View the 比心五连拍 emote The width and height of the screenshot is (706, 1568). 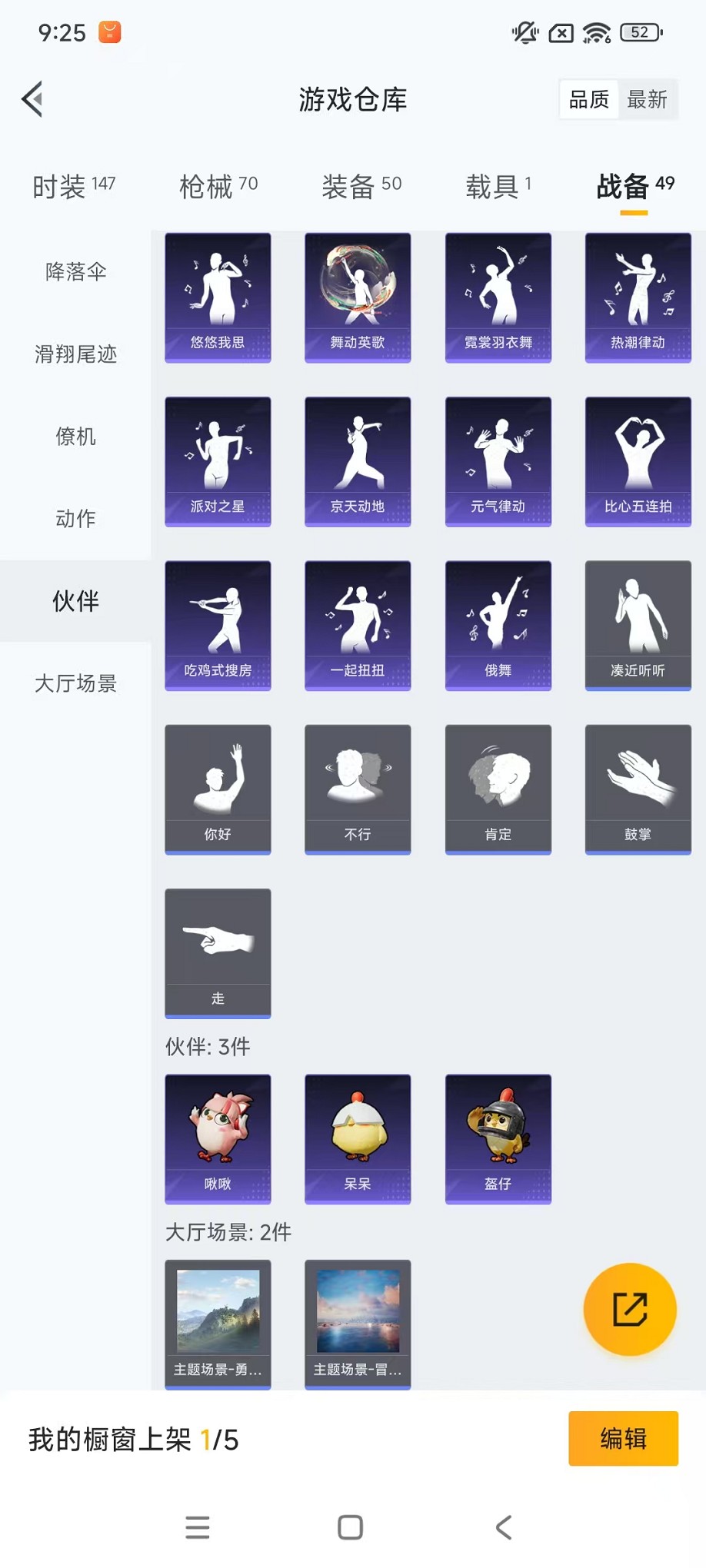pyautogui.click(x=638, y=461)
